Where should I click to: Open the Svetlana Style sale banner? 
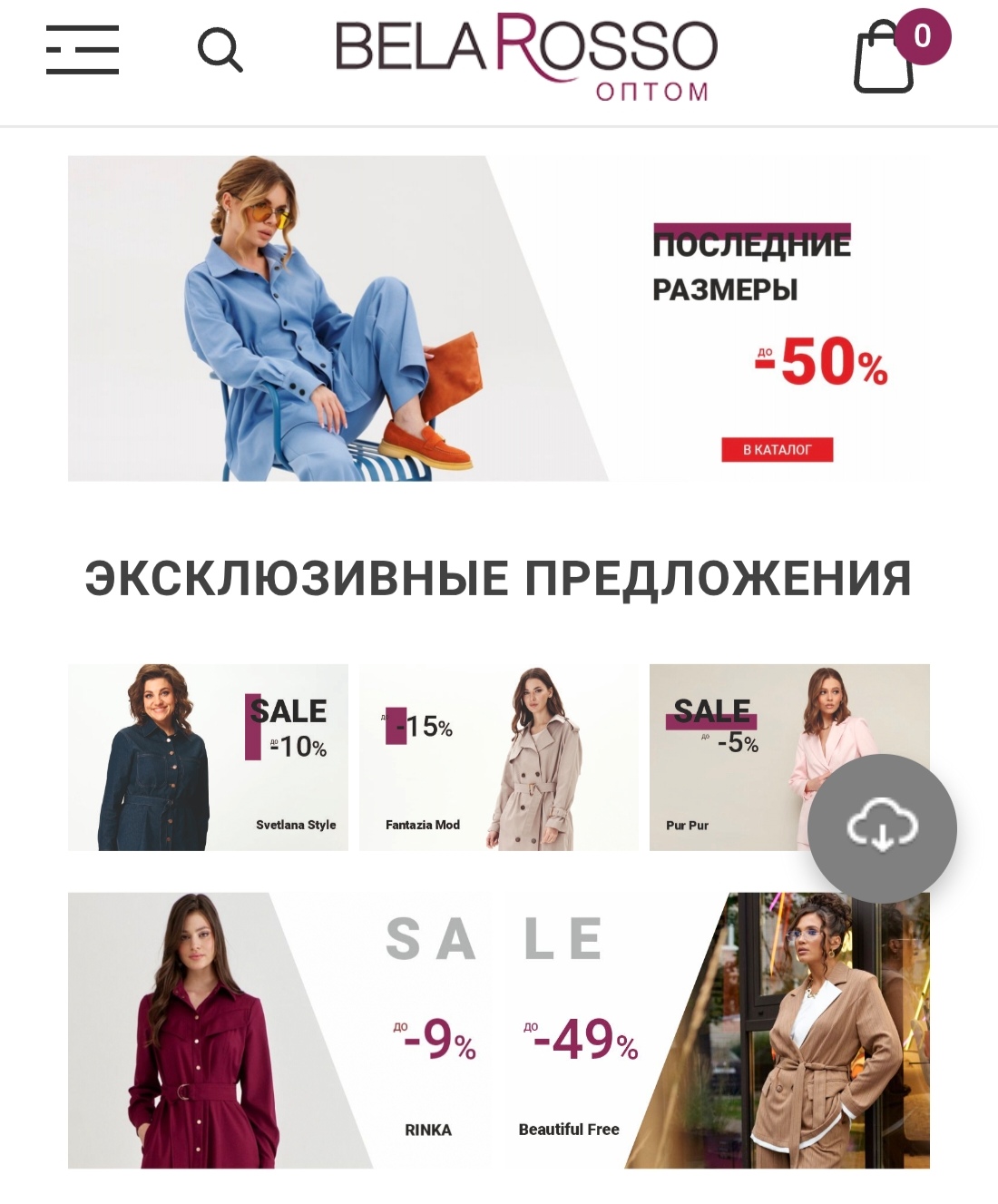pyautogui.click(x=208, y=758)
